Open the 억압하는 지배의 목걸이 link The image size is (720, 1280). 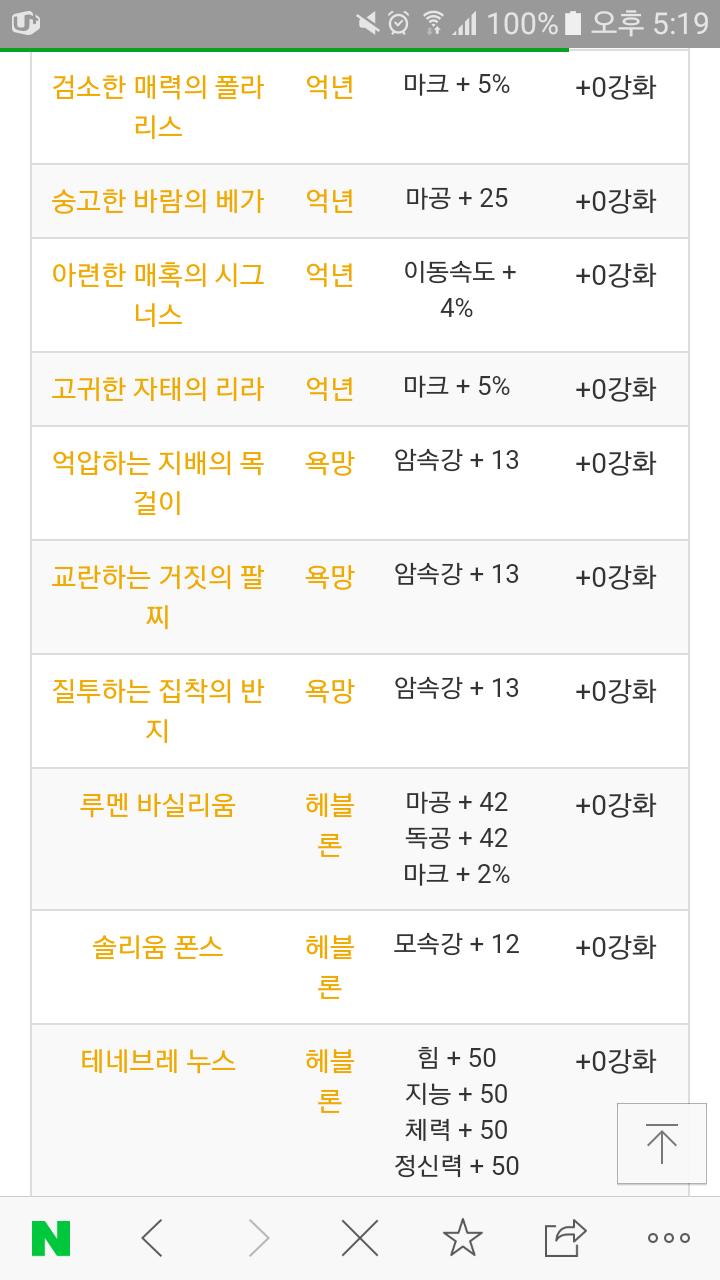click(158, 483)
